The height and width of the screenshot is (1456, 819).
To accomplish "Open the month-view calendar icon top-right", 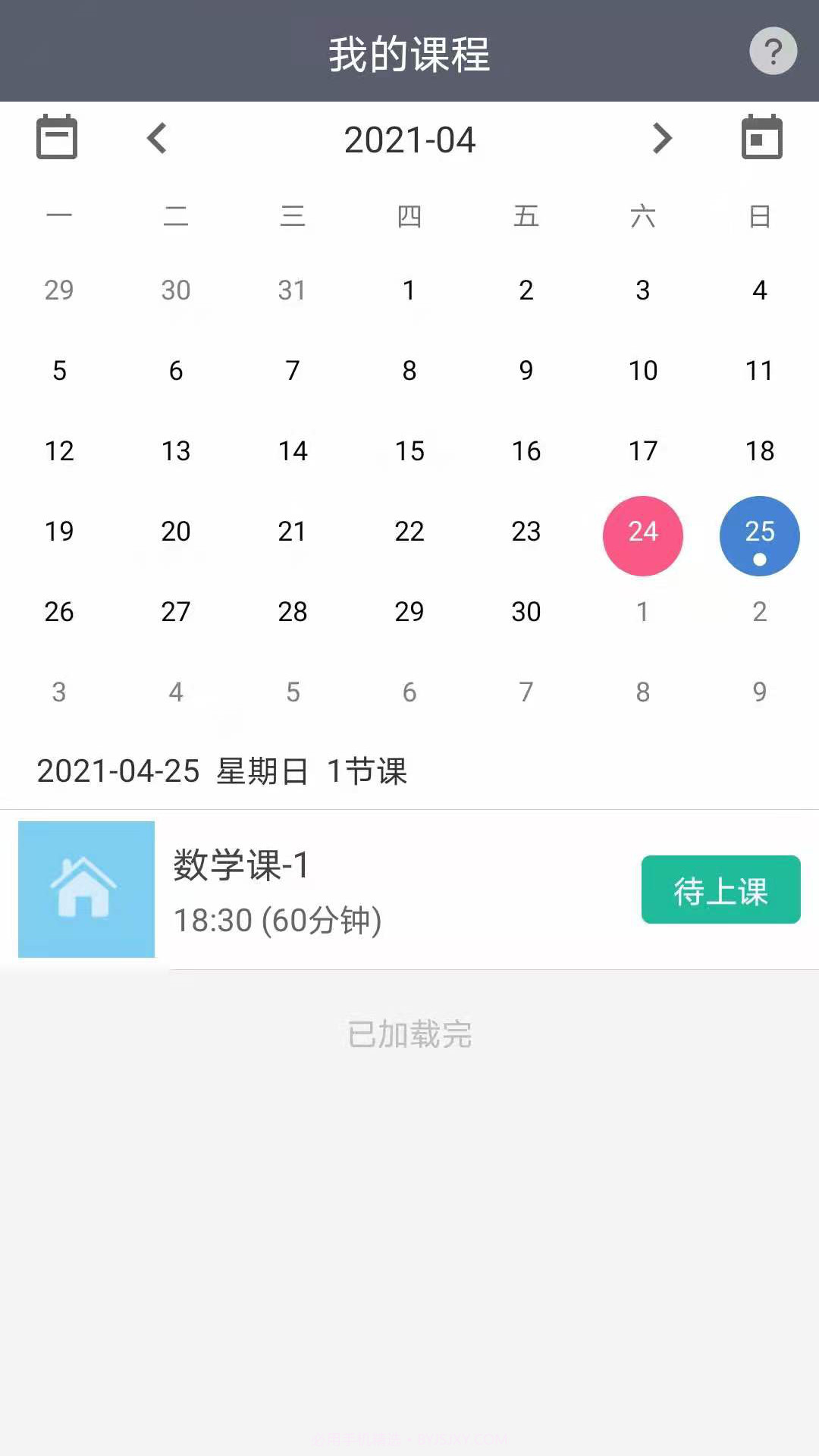I will (x=761, y=138).
